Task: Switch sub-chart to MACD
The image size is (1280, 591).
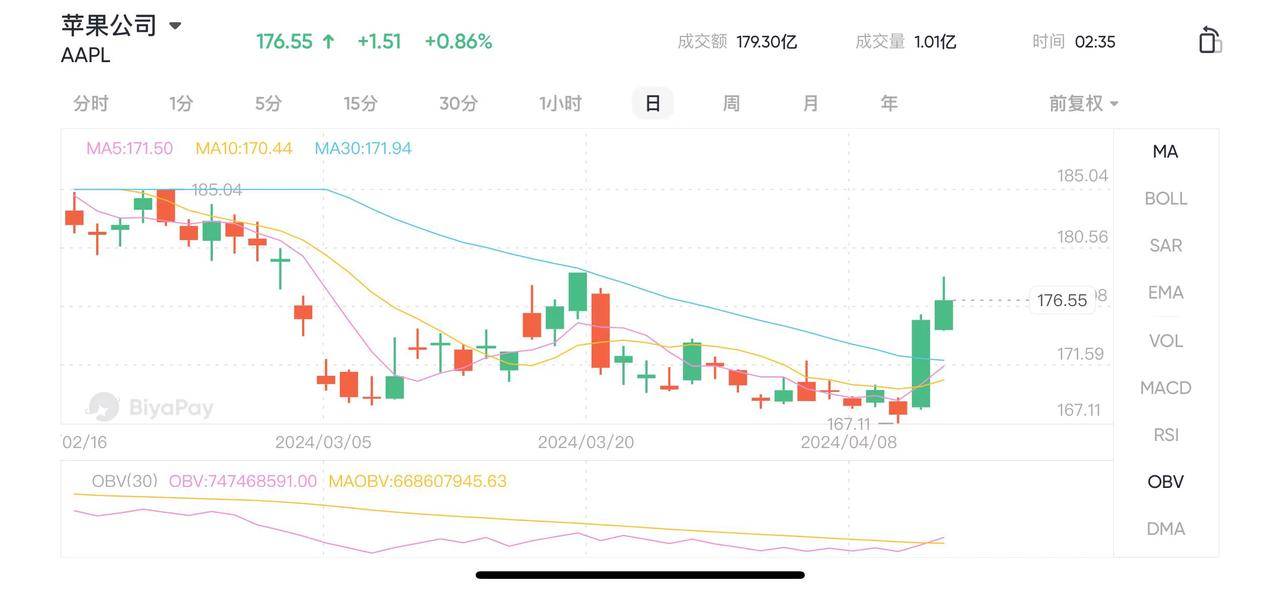Action: (x=1165, y=387)
